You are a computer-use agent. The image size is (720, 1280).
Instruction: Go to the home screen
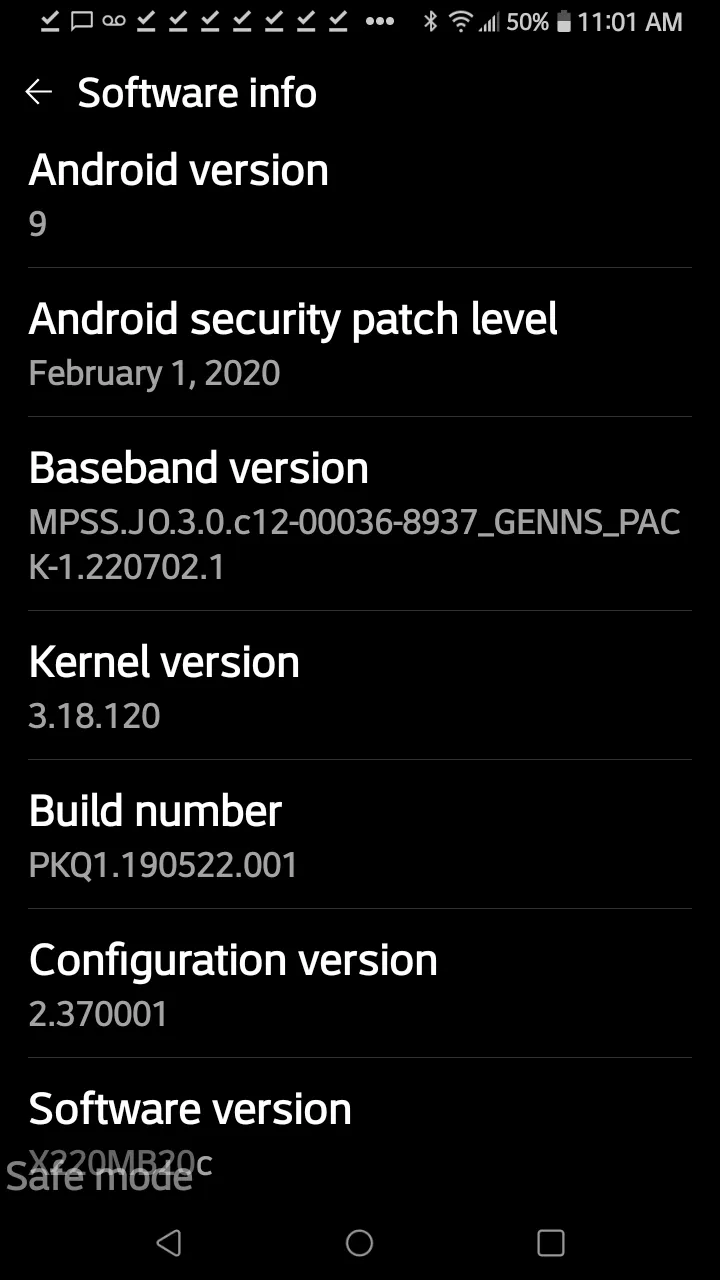tap(359, 1243)
